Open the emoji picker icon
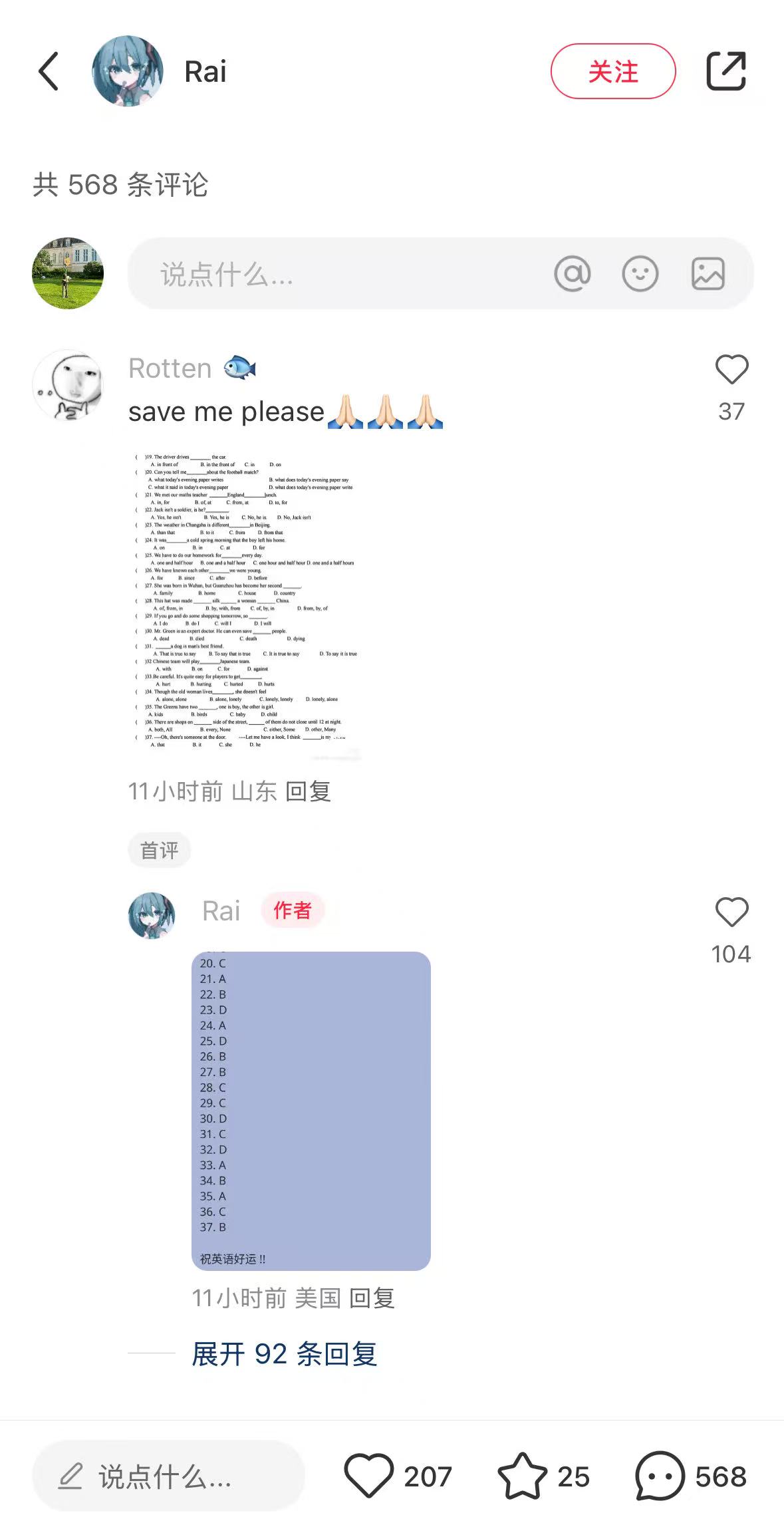 (640, 273)
